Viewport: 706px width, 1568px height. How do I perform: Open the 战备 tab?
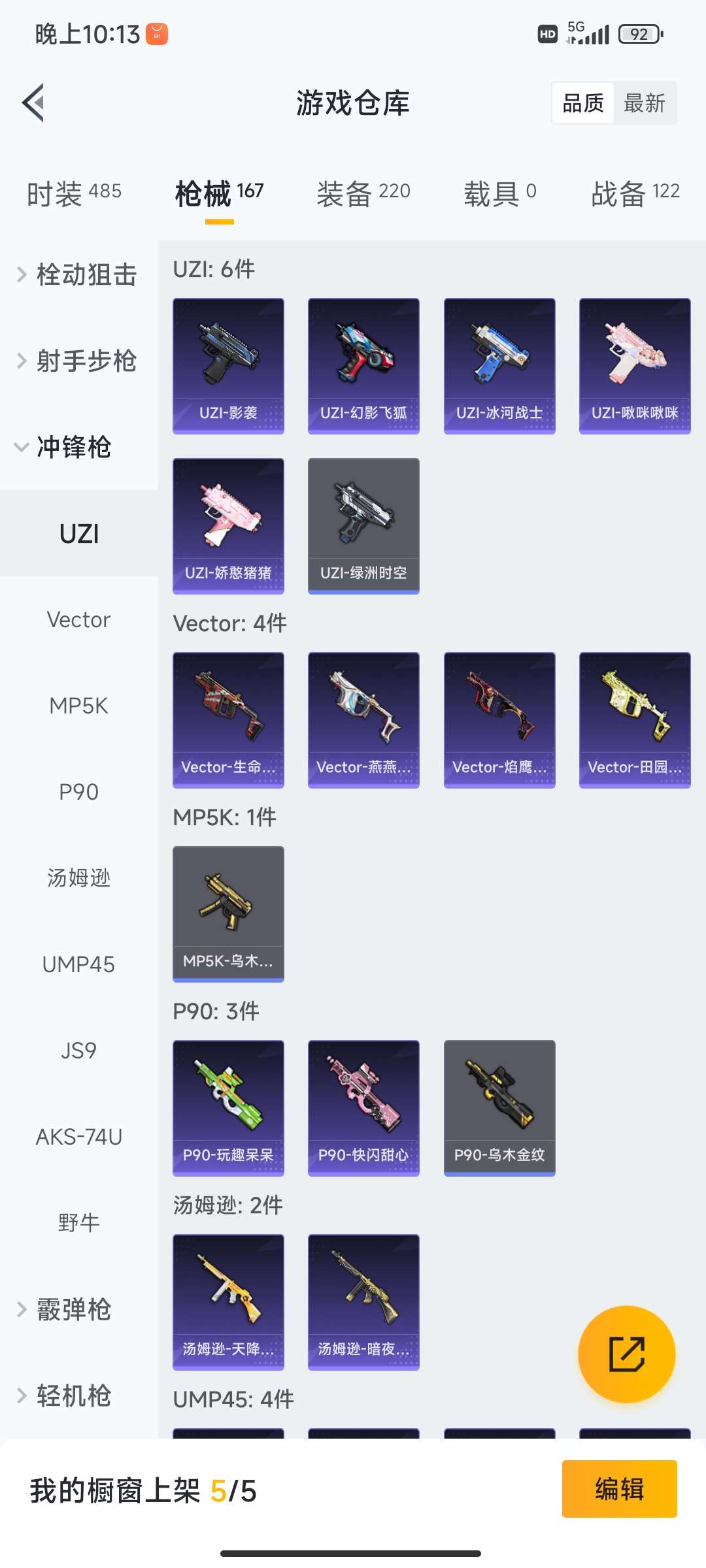[x=635, y=193]
